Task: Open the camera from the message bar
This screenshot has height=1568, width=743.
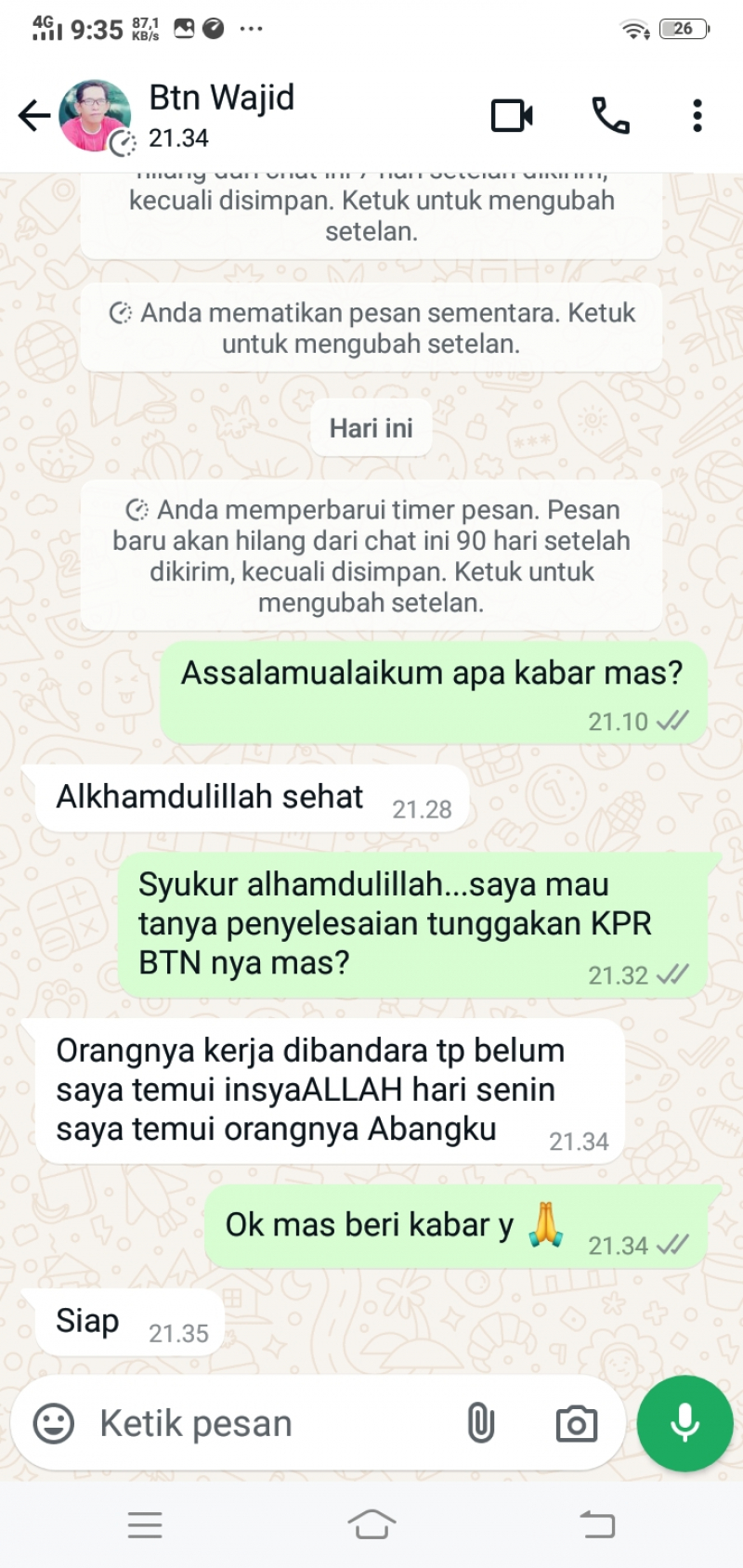Action: (576, 1423)
